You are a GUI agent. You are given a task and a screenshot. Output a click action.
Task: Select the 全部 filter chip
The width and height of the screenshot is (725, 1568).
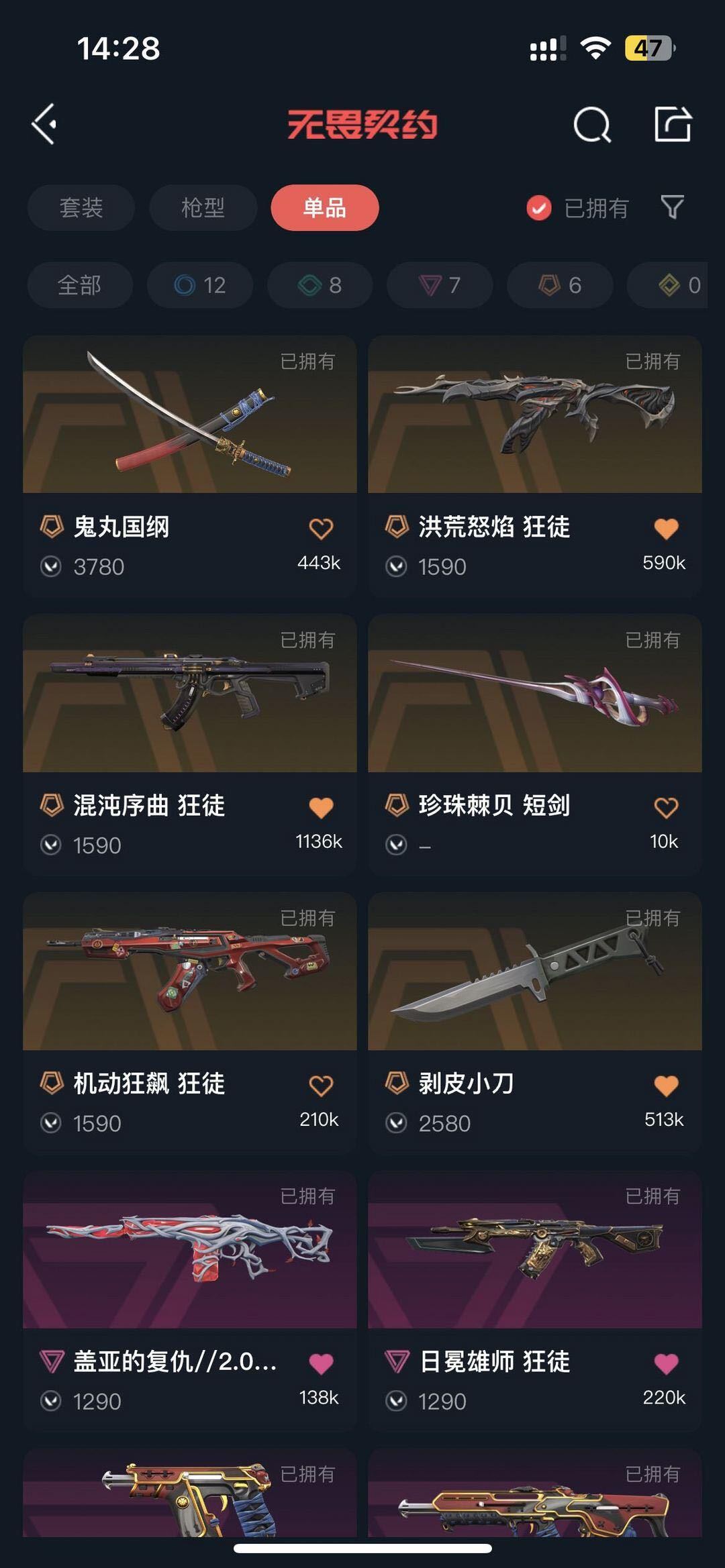[80, 285]
